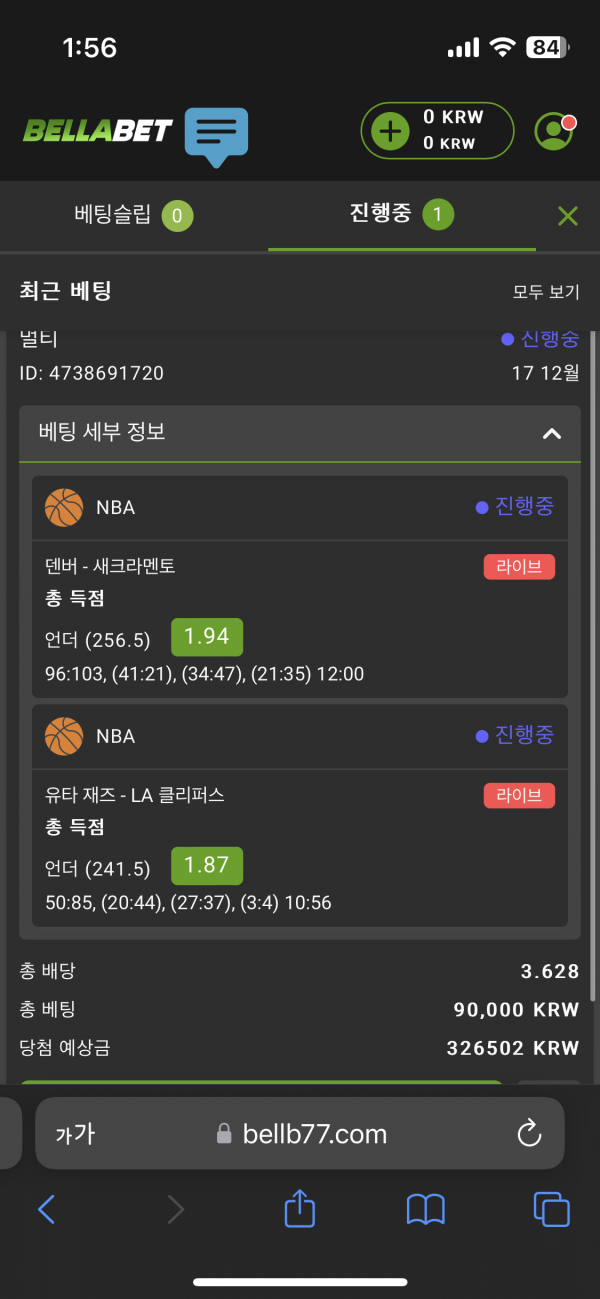Tap the bellb77.com address bar
This screenshot has height=1299, width=600.
302,1133
